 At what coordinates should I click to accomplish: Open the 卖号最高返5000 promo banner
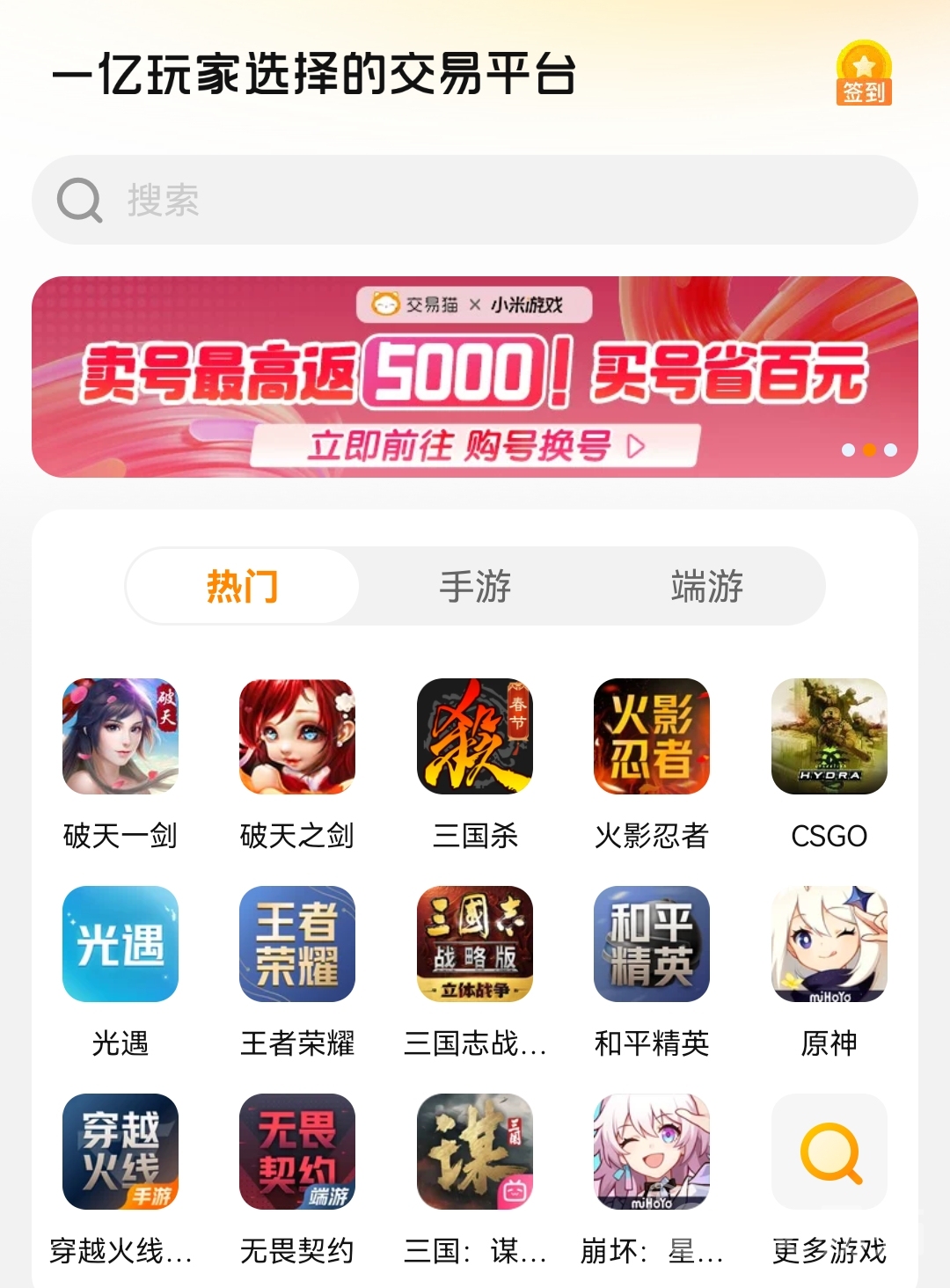click(475, 377)
